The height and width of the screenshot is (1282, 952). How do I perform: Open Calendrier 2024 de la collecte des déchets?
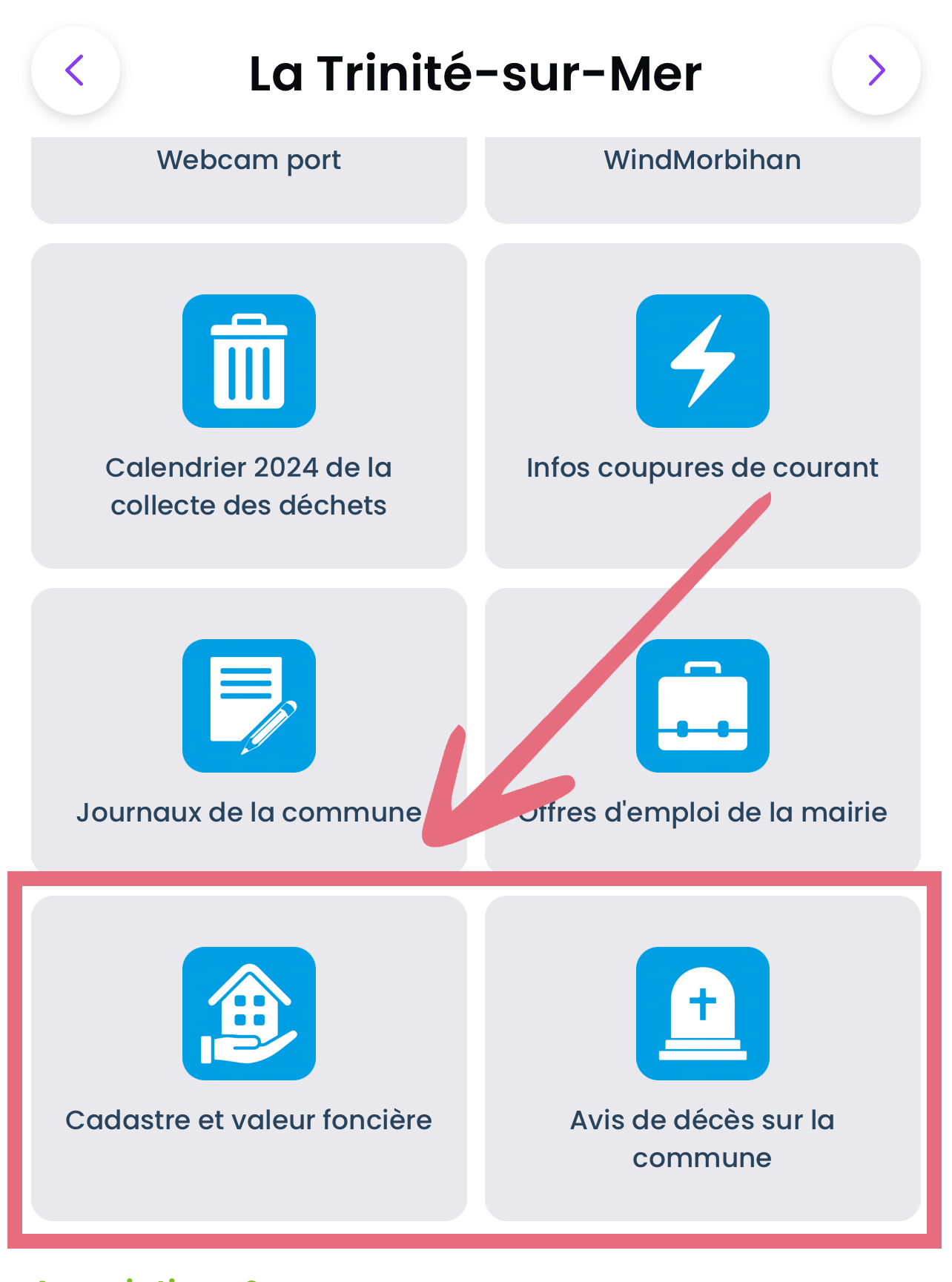pos(248,406)
